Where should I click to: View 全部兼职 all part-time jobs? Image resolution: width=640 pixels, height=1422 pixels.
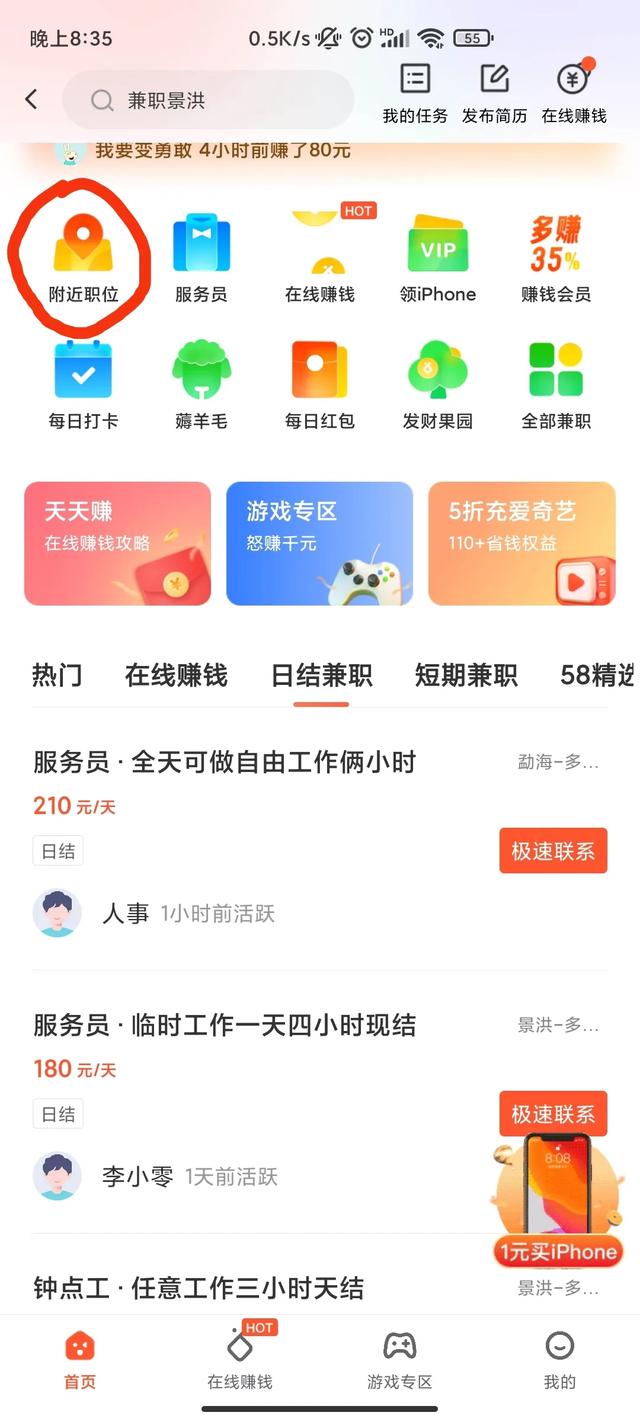coord(556,384)
